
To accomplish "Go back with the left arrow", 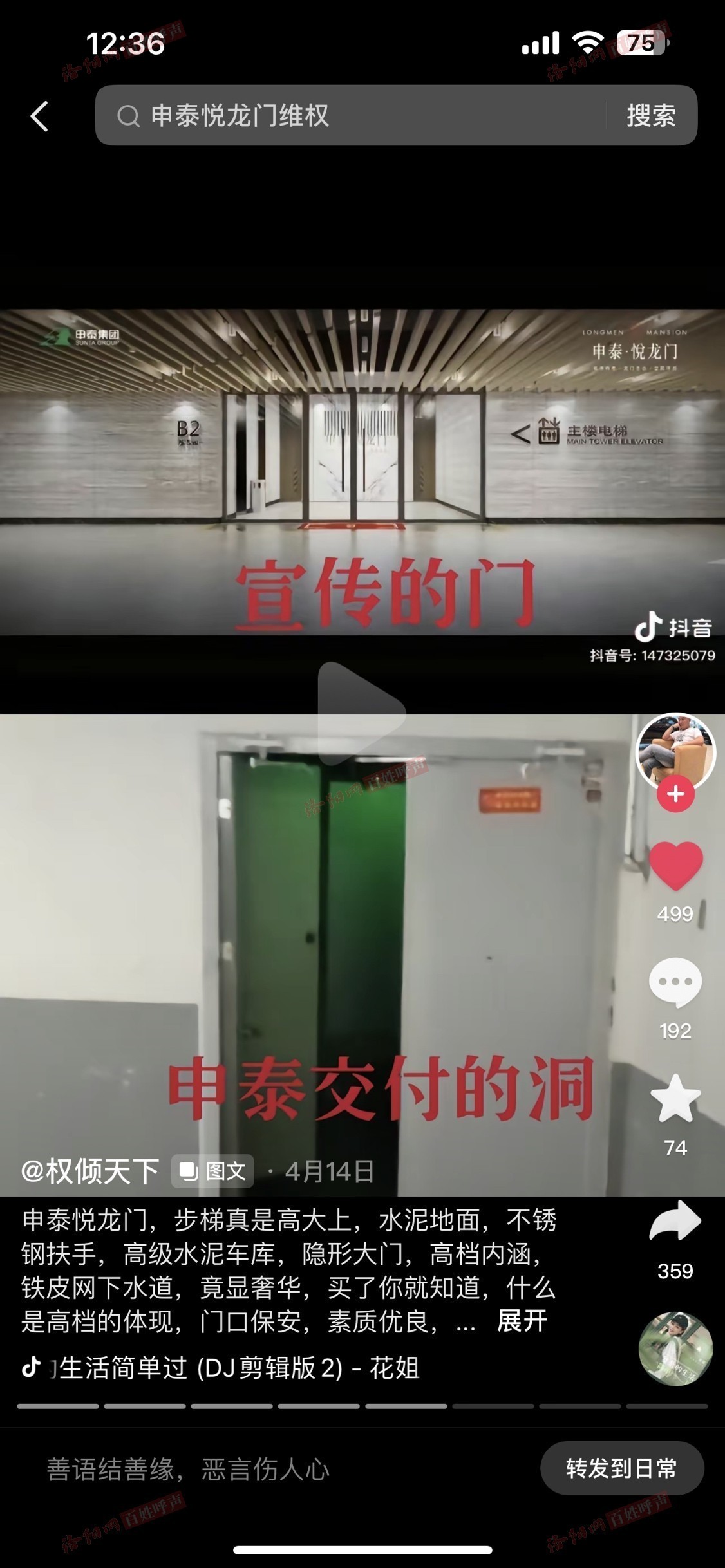I will point(39,117).
